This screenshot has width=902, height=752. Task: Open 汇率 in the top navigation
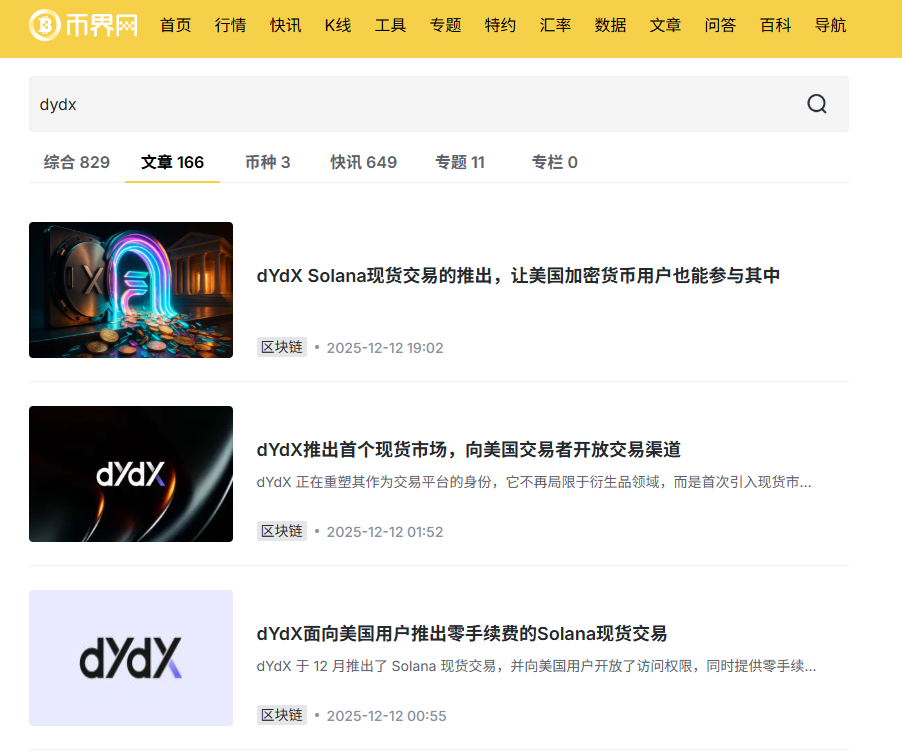click(555, 25)
